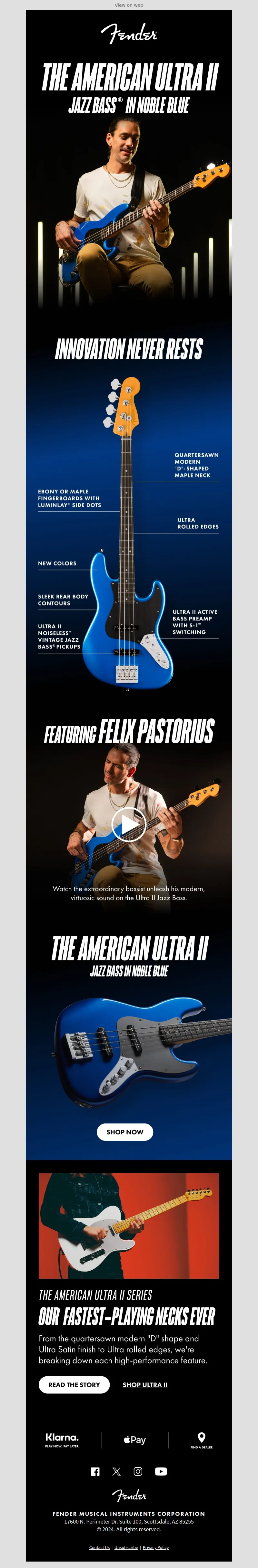Read the Privacy Policy
258x1568 pixels.
click(x=155, y=1547)
